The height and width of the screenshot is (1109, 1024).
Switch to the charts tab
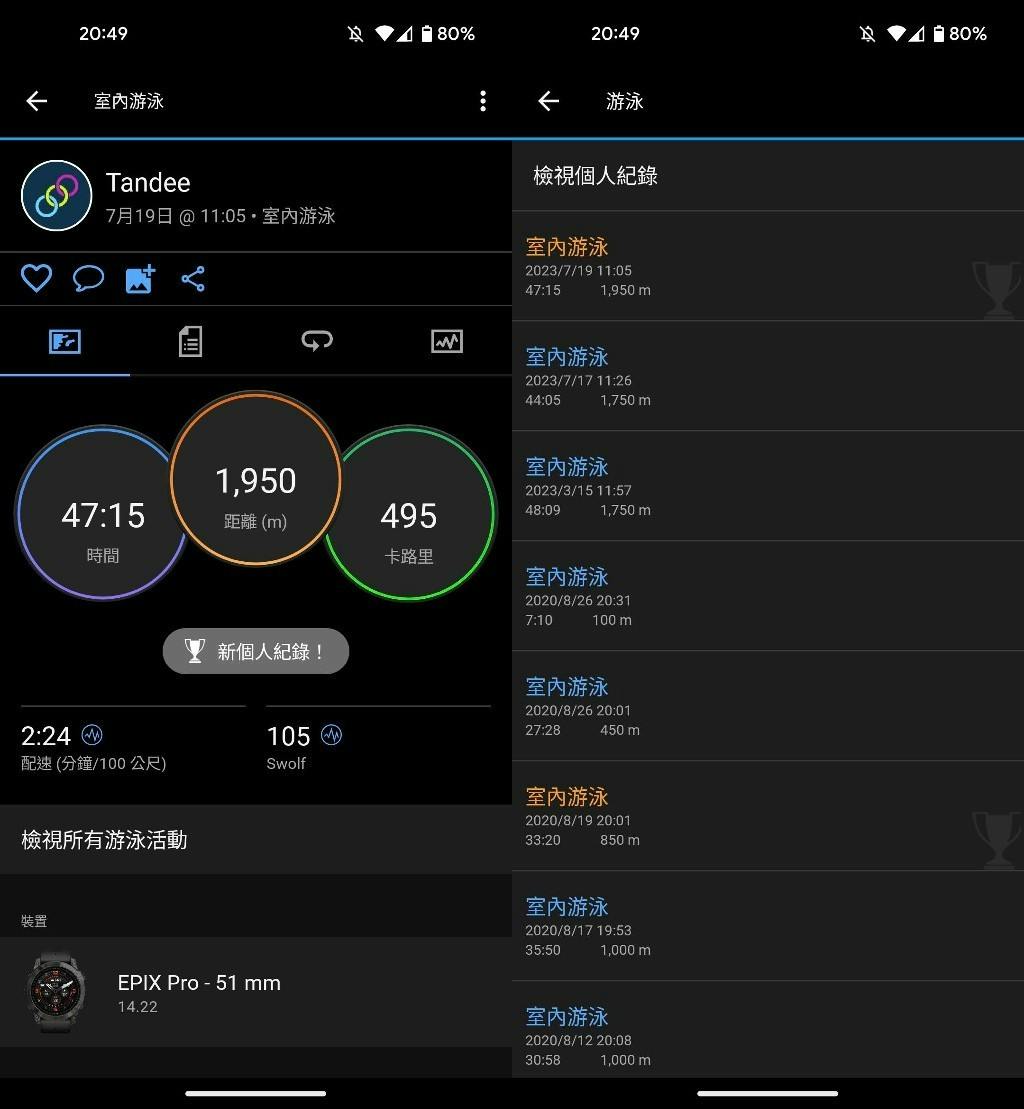(x=447, y=342)
